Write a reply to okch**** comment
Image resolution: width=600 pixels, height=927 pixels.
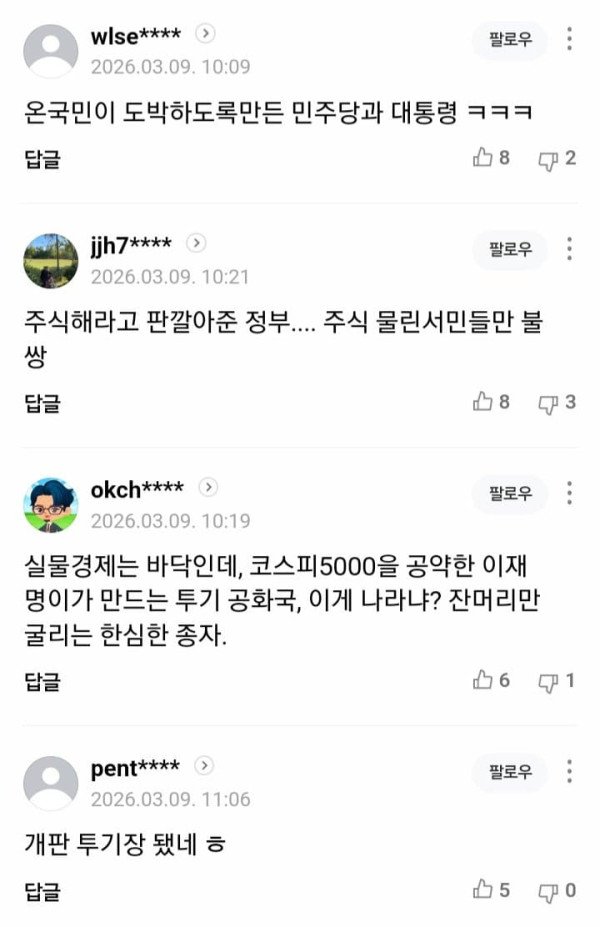[x=42, y=682]
